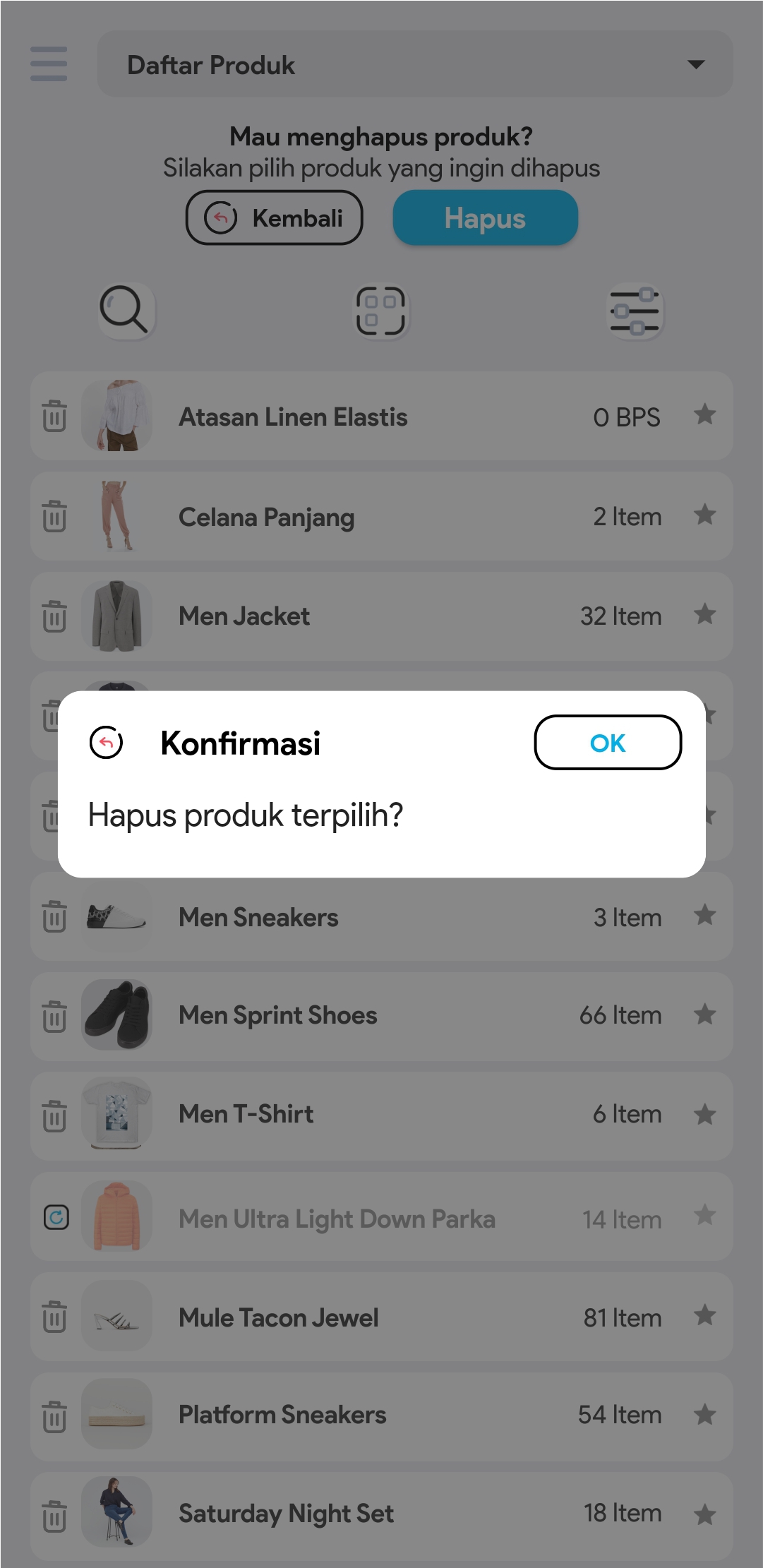Confirm deletion with the OK button
763x1568 pixels.
coord(607,743)
